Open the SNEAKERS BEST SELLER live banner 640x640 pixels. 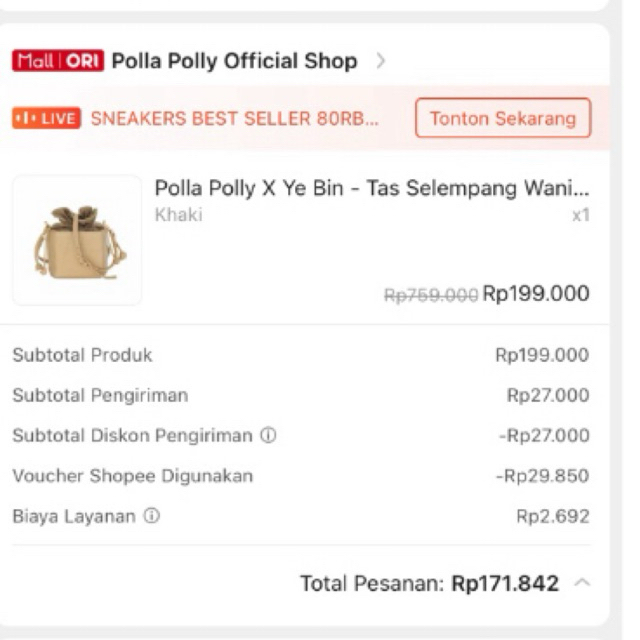point(235,118)
